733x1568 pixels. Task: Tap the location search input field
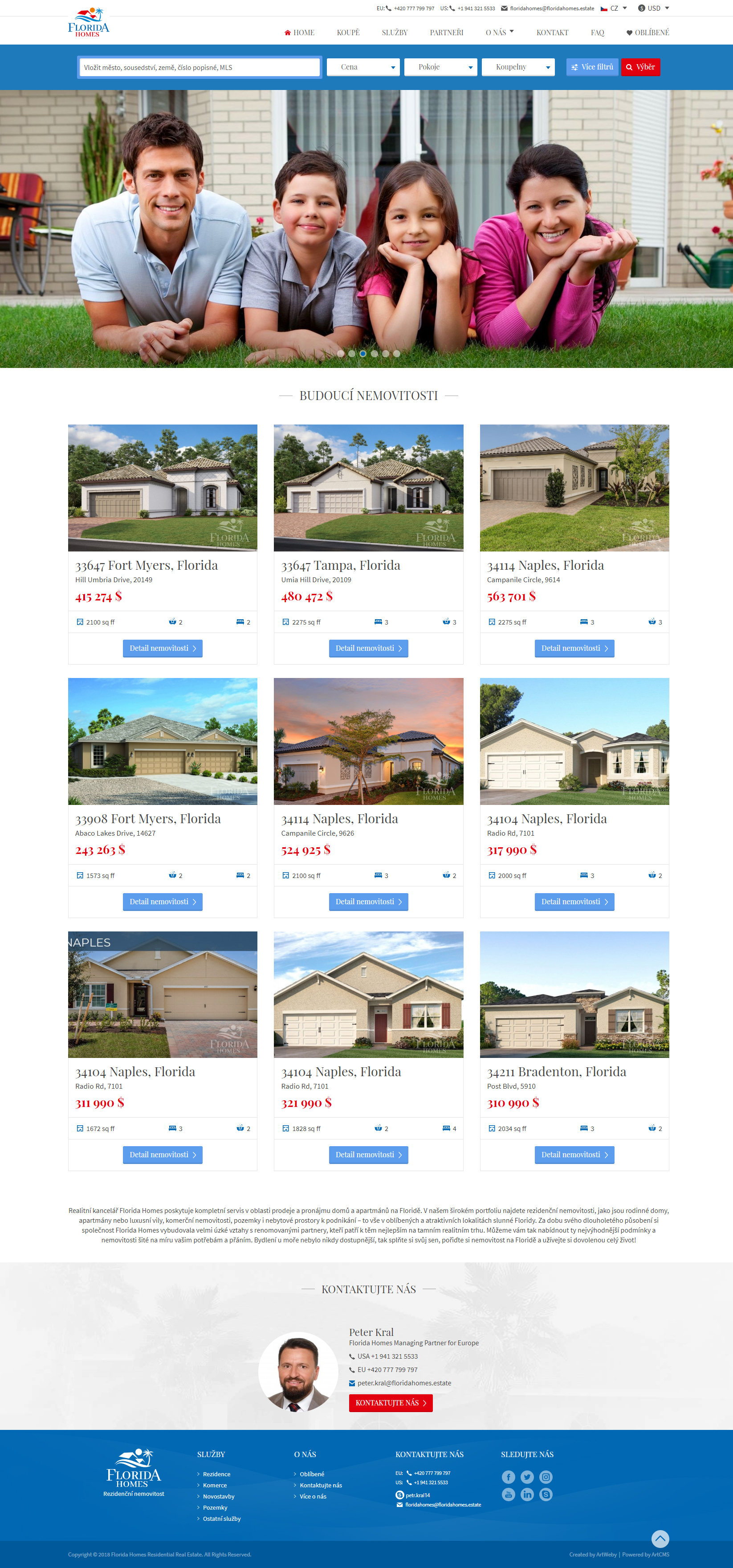(199, 68)
